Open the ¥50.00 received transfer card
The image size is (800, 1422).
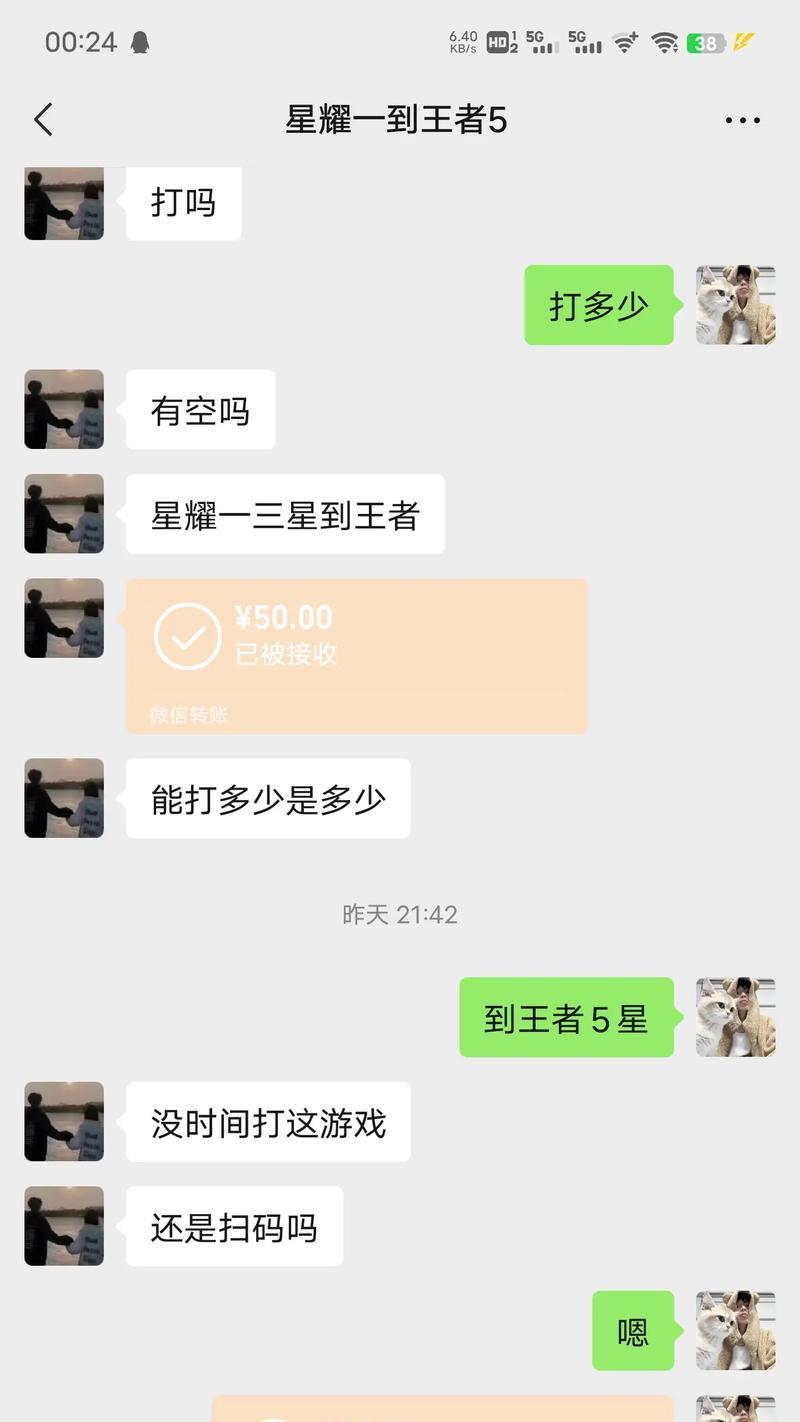357,656
